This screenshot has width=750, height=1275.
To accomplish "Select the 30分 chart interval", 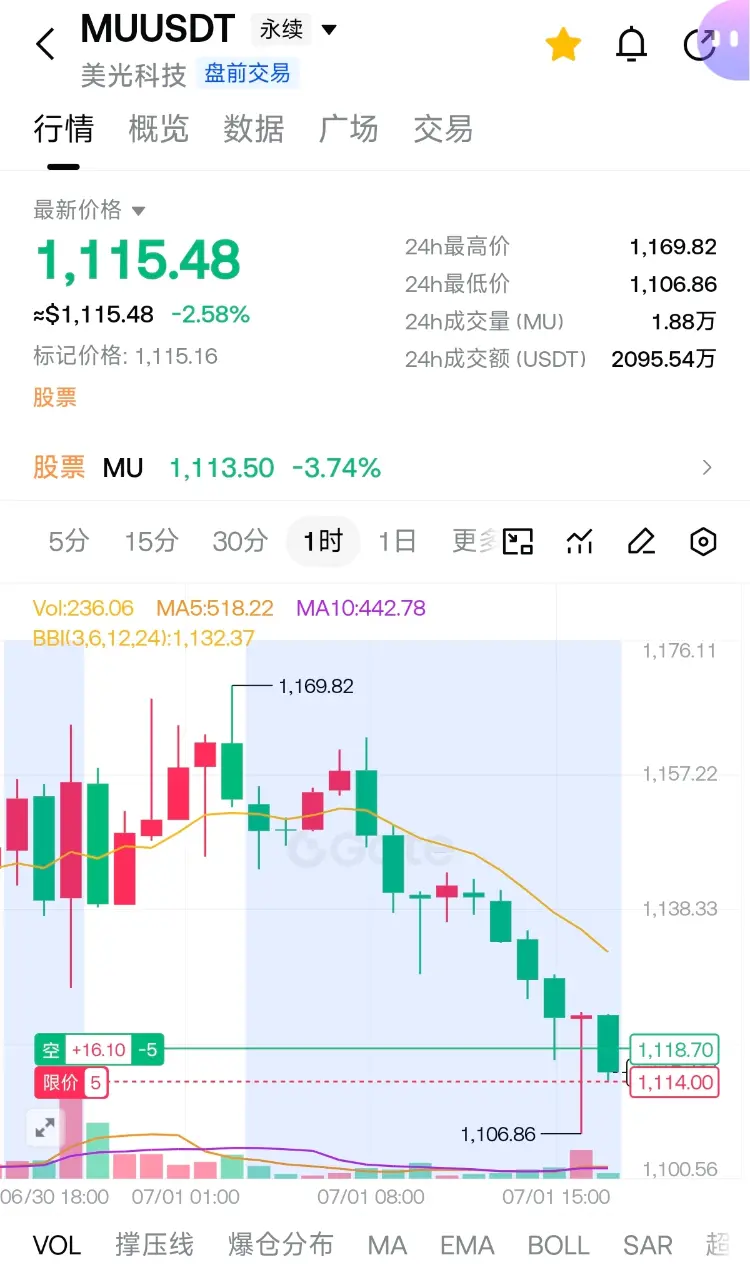I will [x=240, y=541].
